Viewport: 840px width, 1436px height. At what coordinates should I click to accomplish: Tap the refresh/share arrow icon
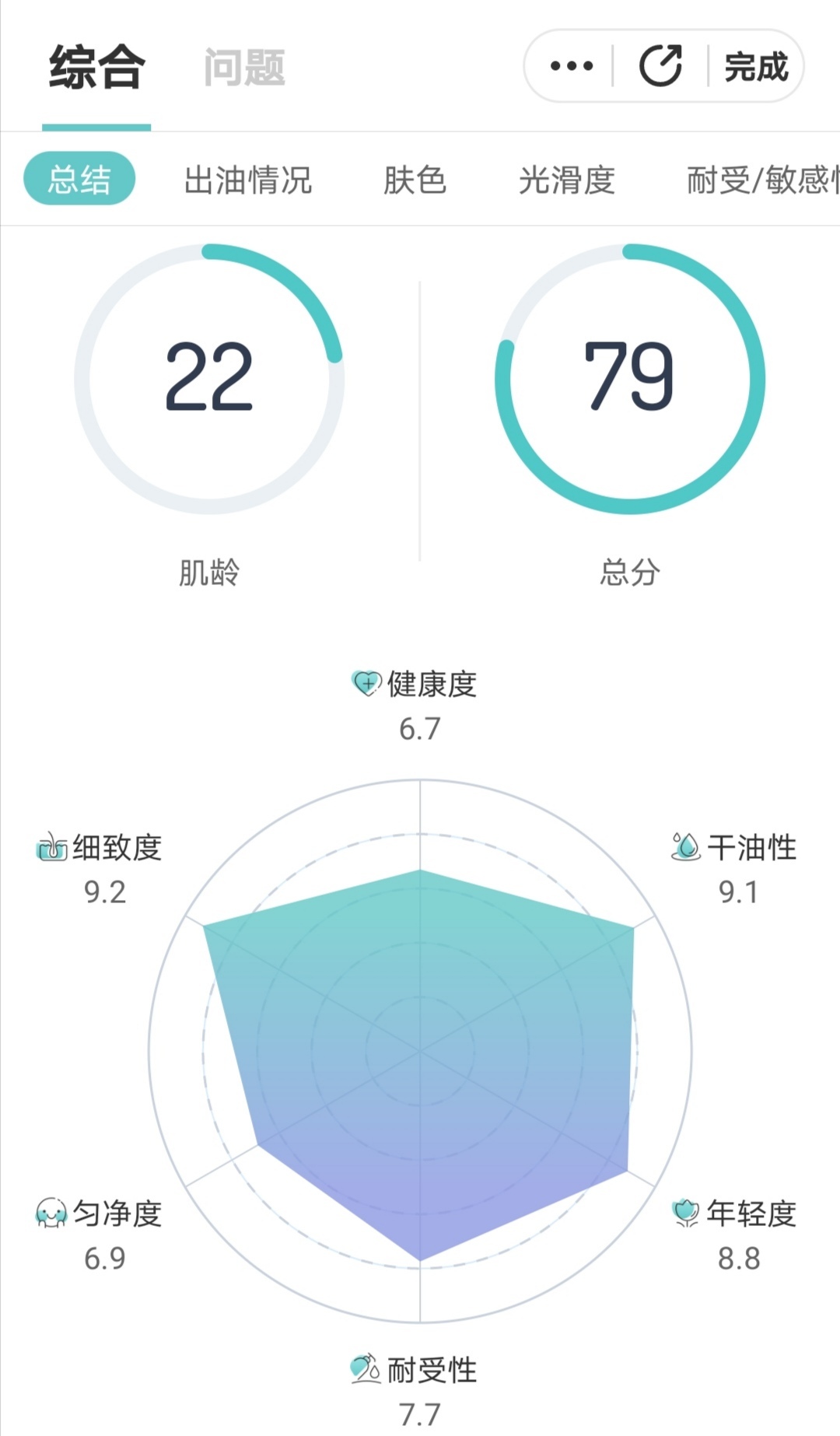point(660,66)
